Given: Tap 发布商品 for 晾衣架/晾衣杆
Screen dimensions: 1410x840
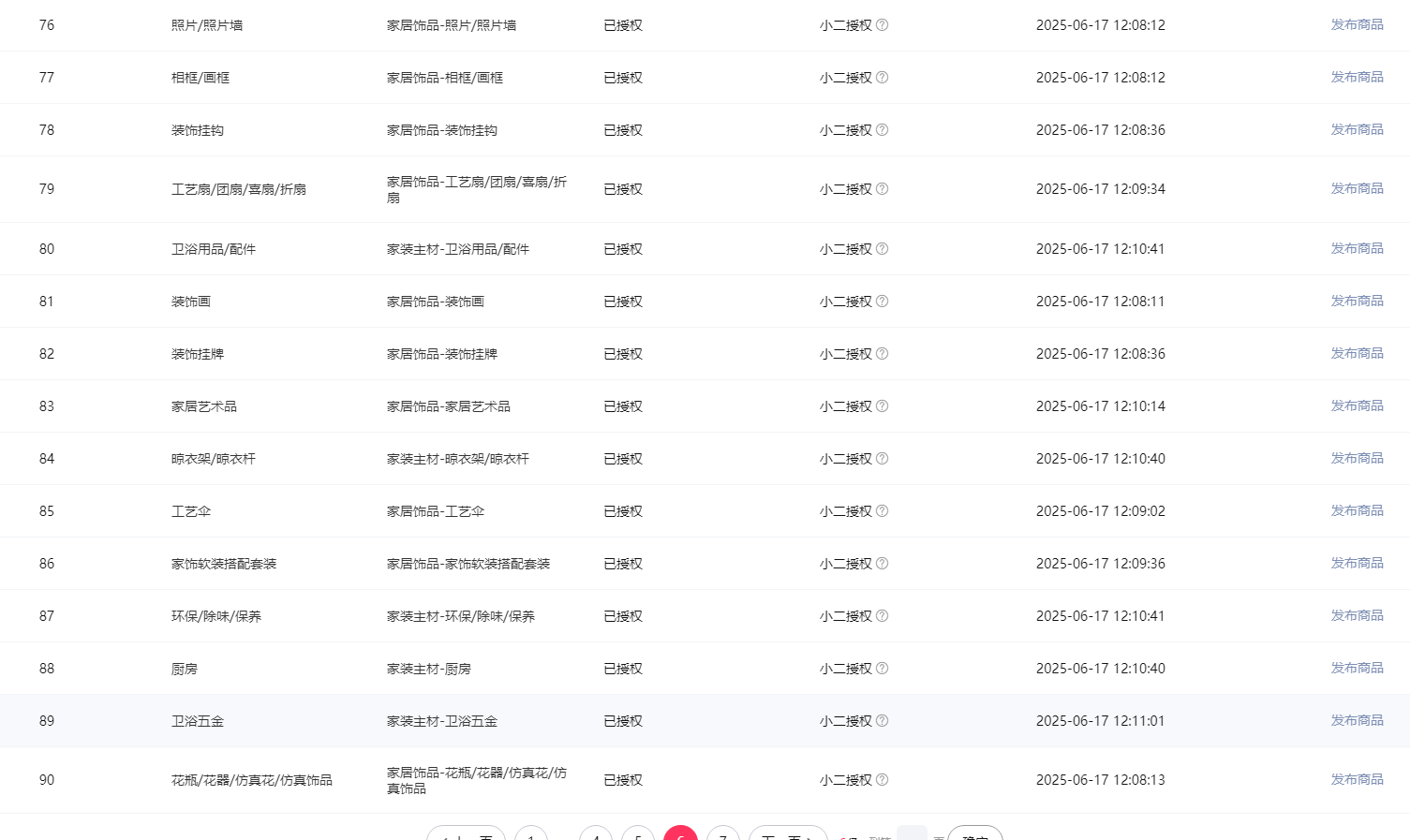Looking at the screenshot, I should click(x=1357, y=459).
